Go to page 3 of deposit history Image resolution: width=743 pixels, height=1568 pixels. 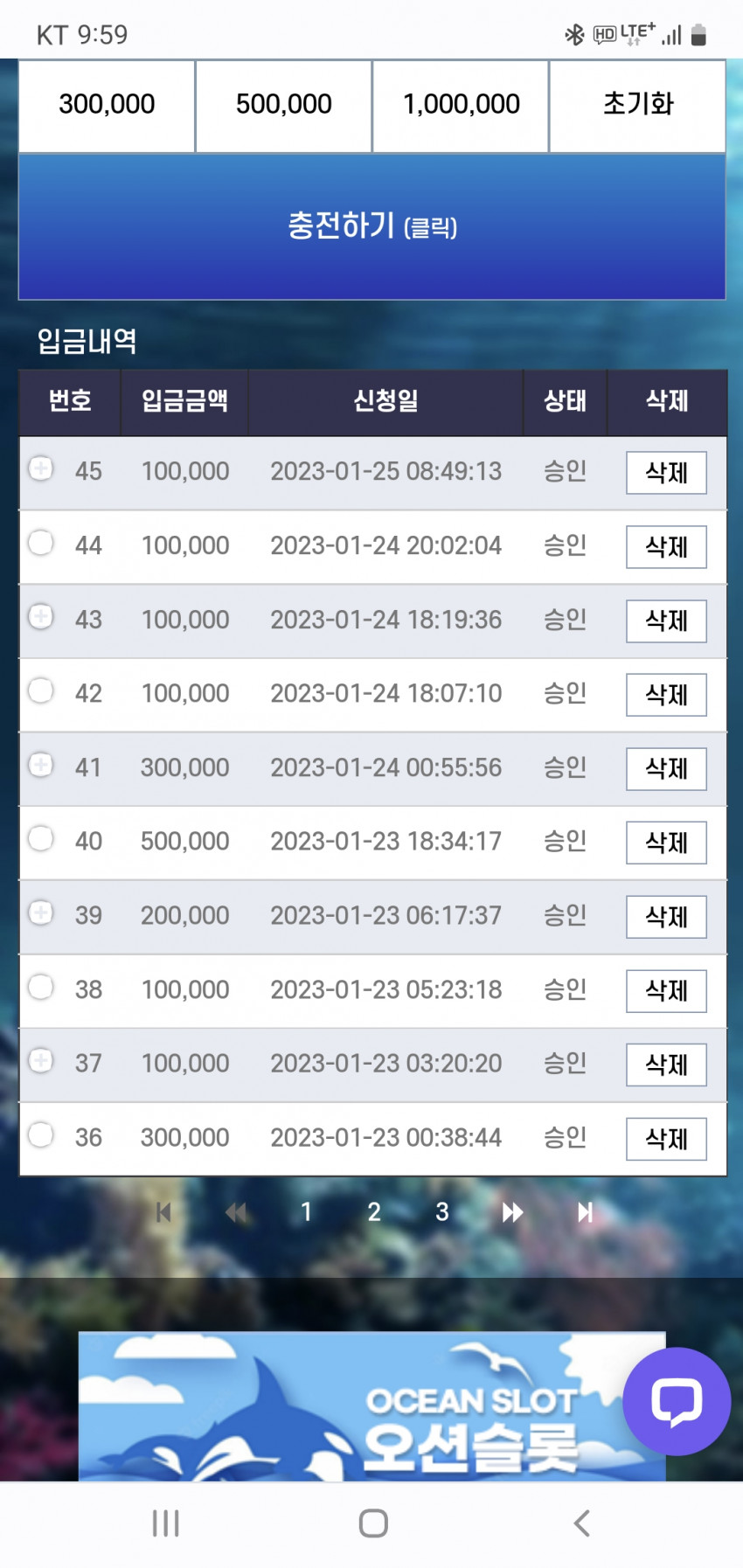pyautogui.click(x=442, y=1211)
